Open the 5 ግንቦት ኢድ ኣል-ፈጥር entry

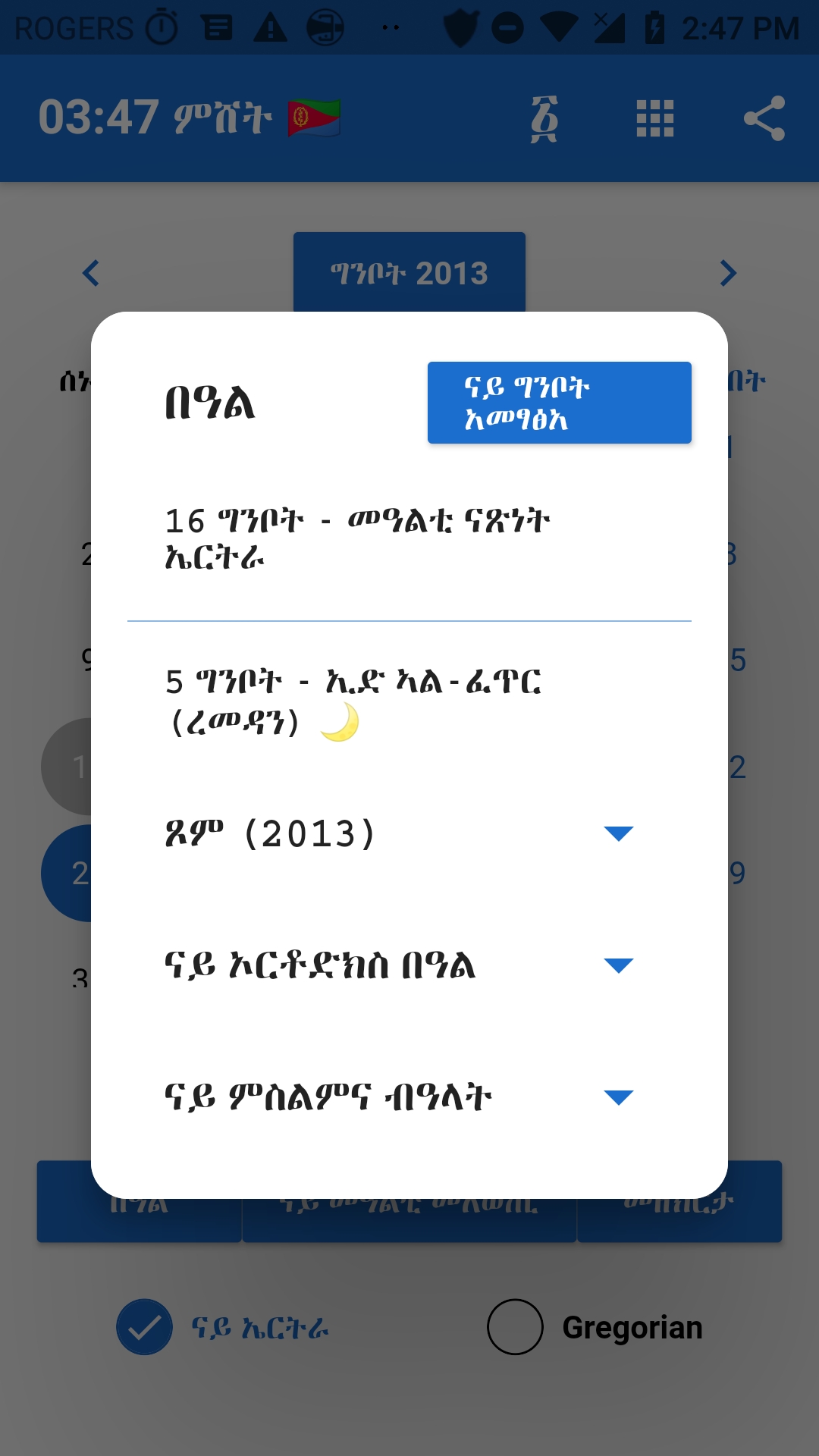(353, 701)
